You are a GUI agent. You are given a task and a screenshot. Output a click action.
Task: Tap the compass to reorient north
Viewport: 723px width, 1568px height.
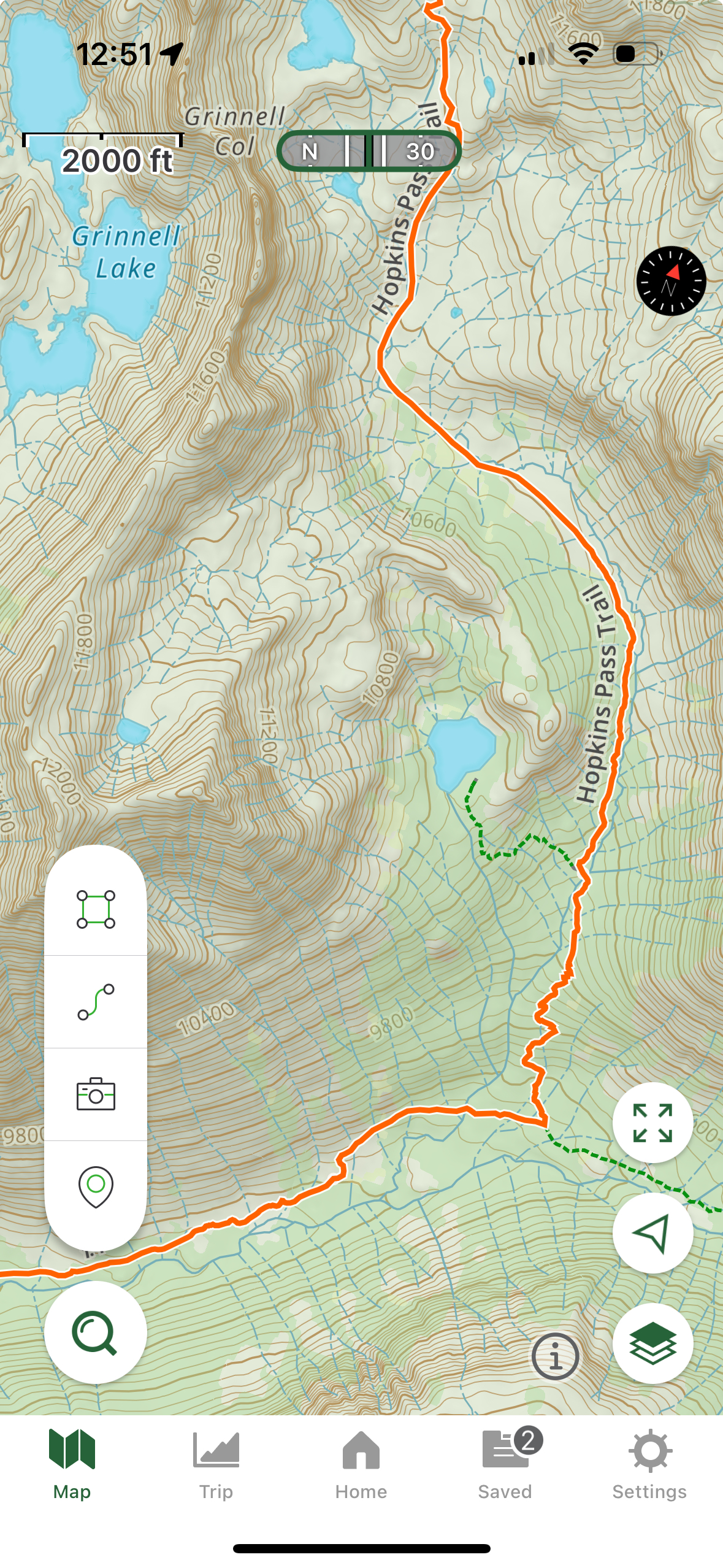coord(671,281)
